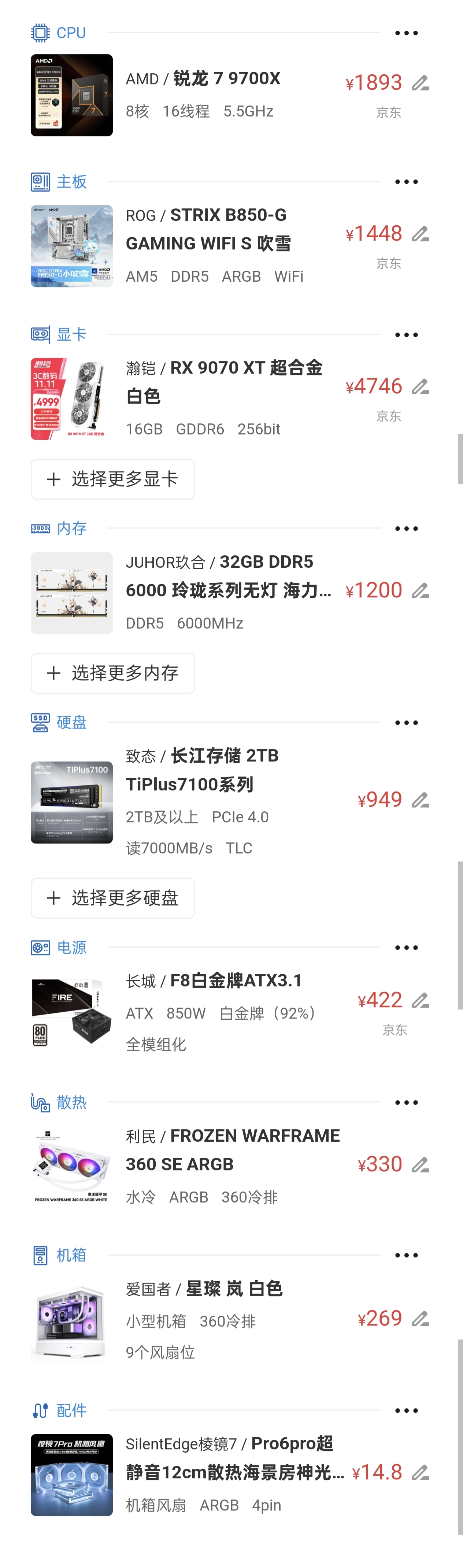Open the overflow menu for the 主板 section

coord(406,181)
